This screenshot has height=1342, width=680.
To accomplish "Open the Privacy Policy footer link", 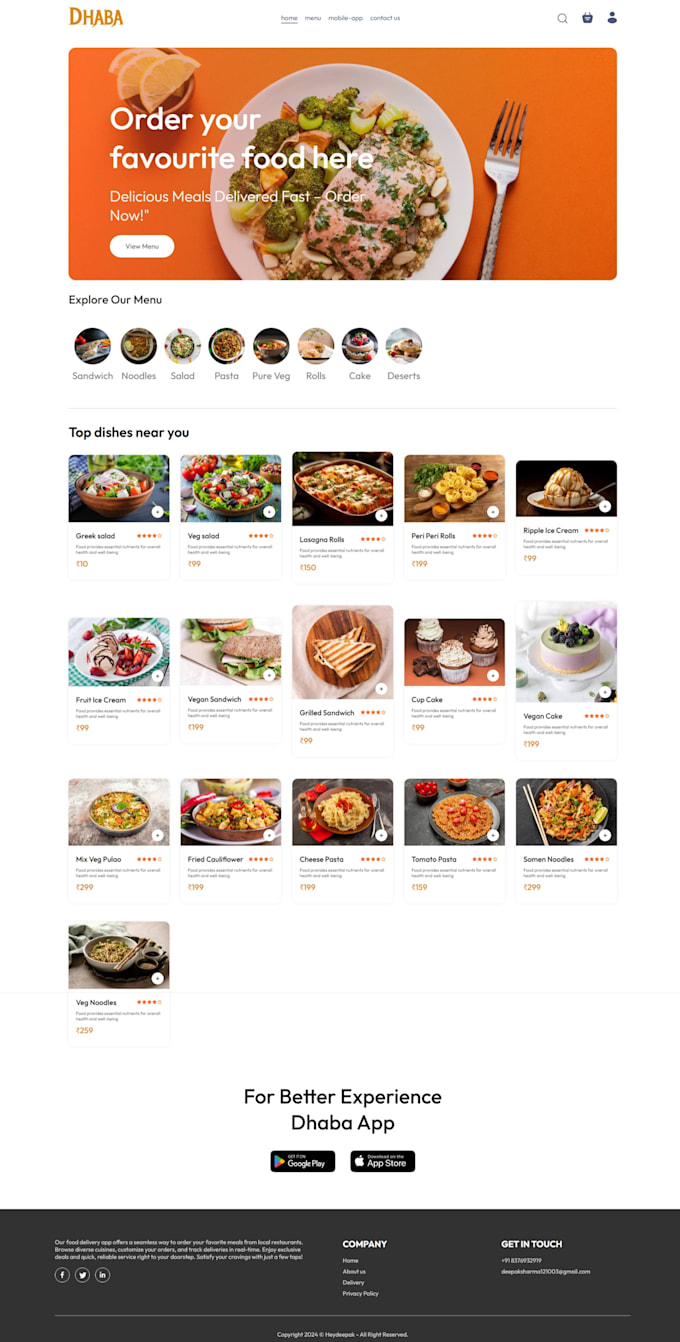I will tap(360, 1294).
